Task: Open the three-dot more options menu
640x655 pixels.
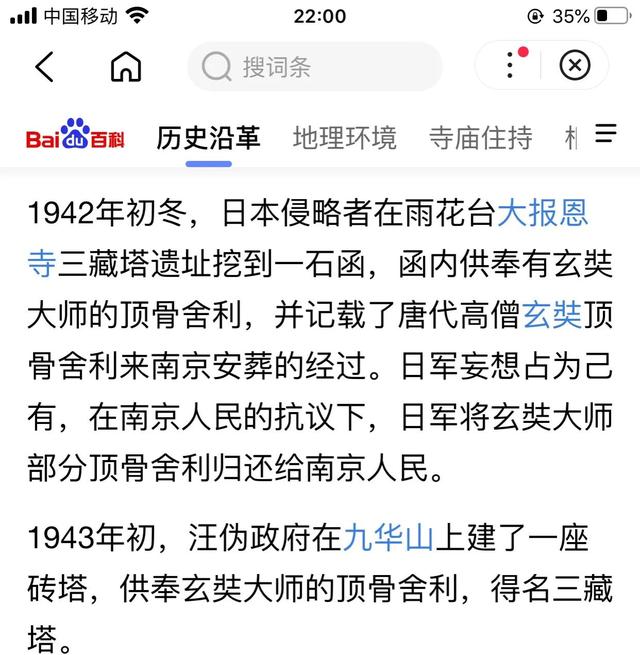Action: tap(511, 66)
